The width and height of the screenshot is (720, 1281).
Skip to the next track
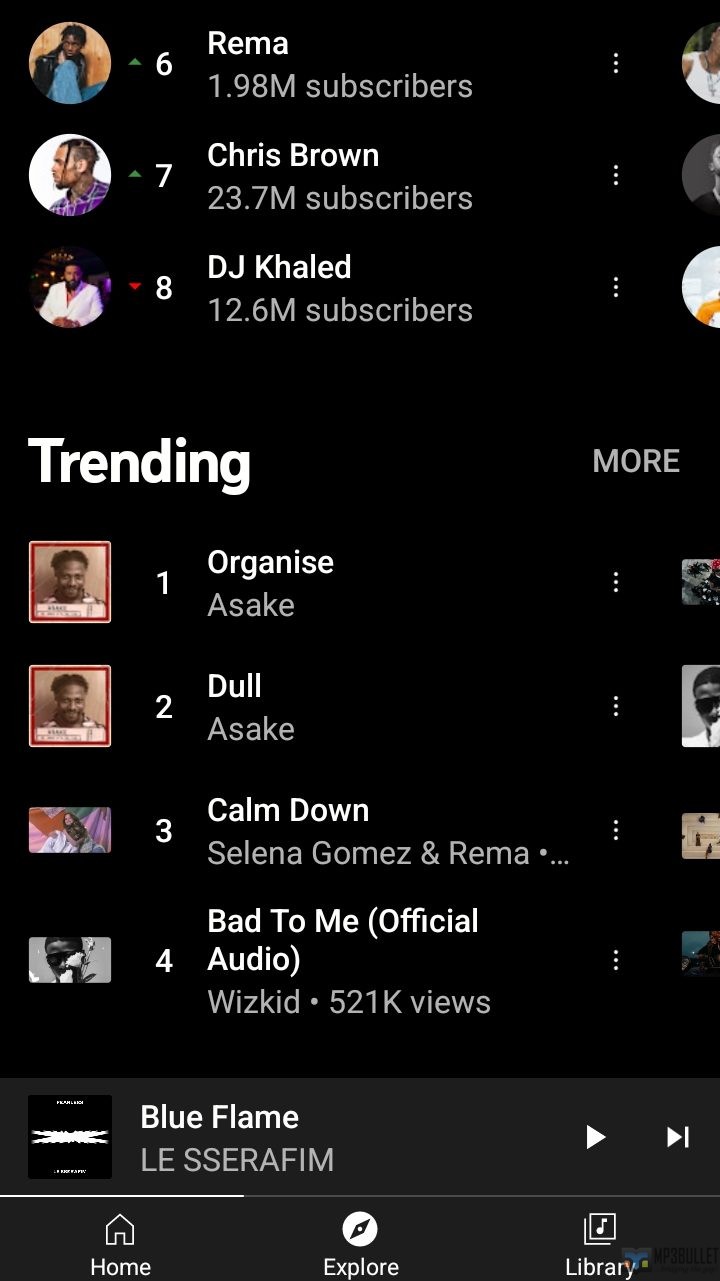[678, 1137]
